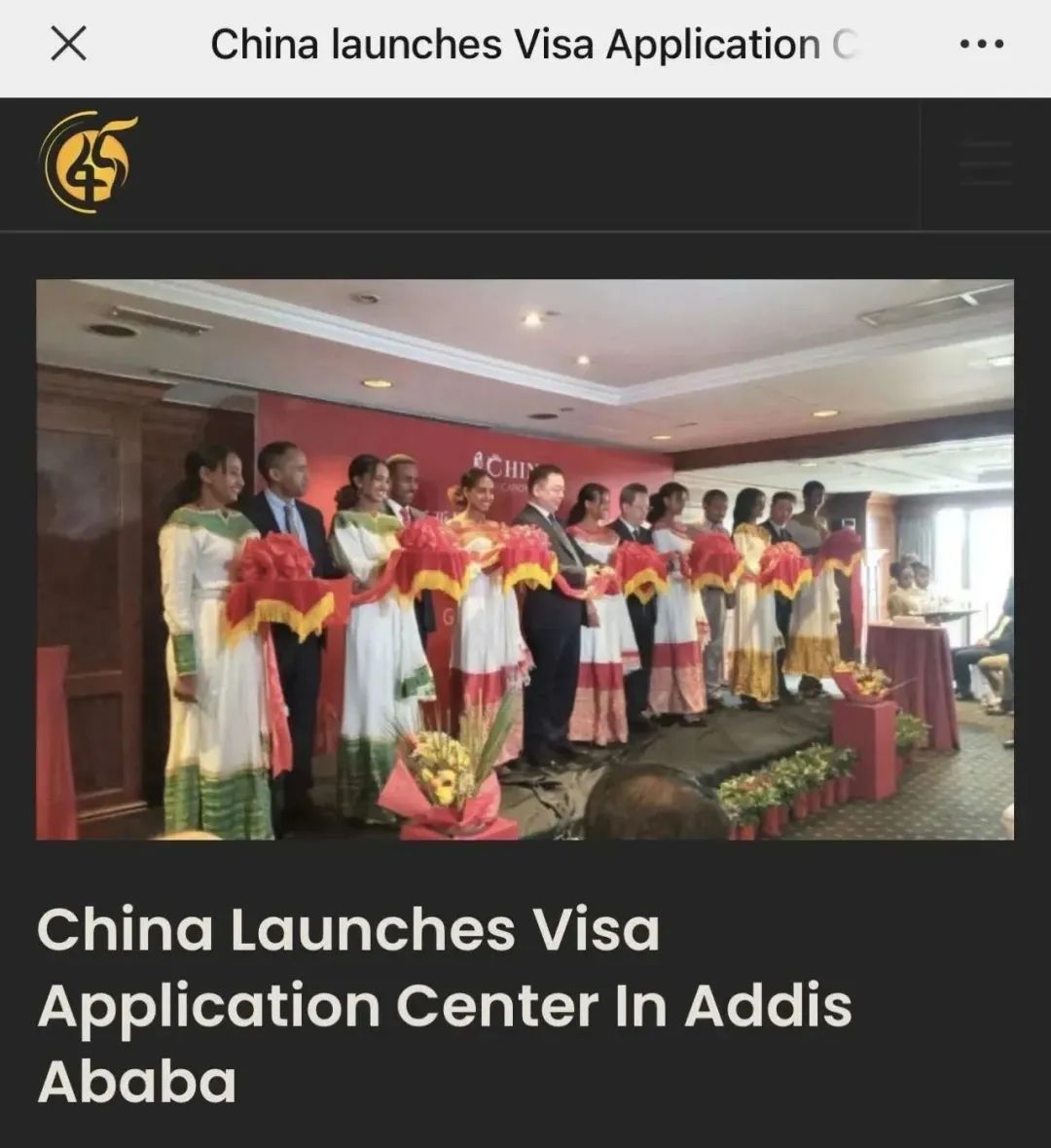Close the in-app browser page
1051x1148 pixels.
[x=68, y=44]
